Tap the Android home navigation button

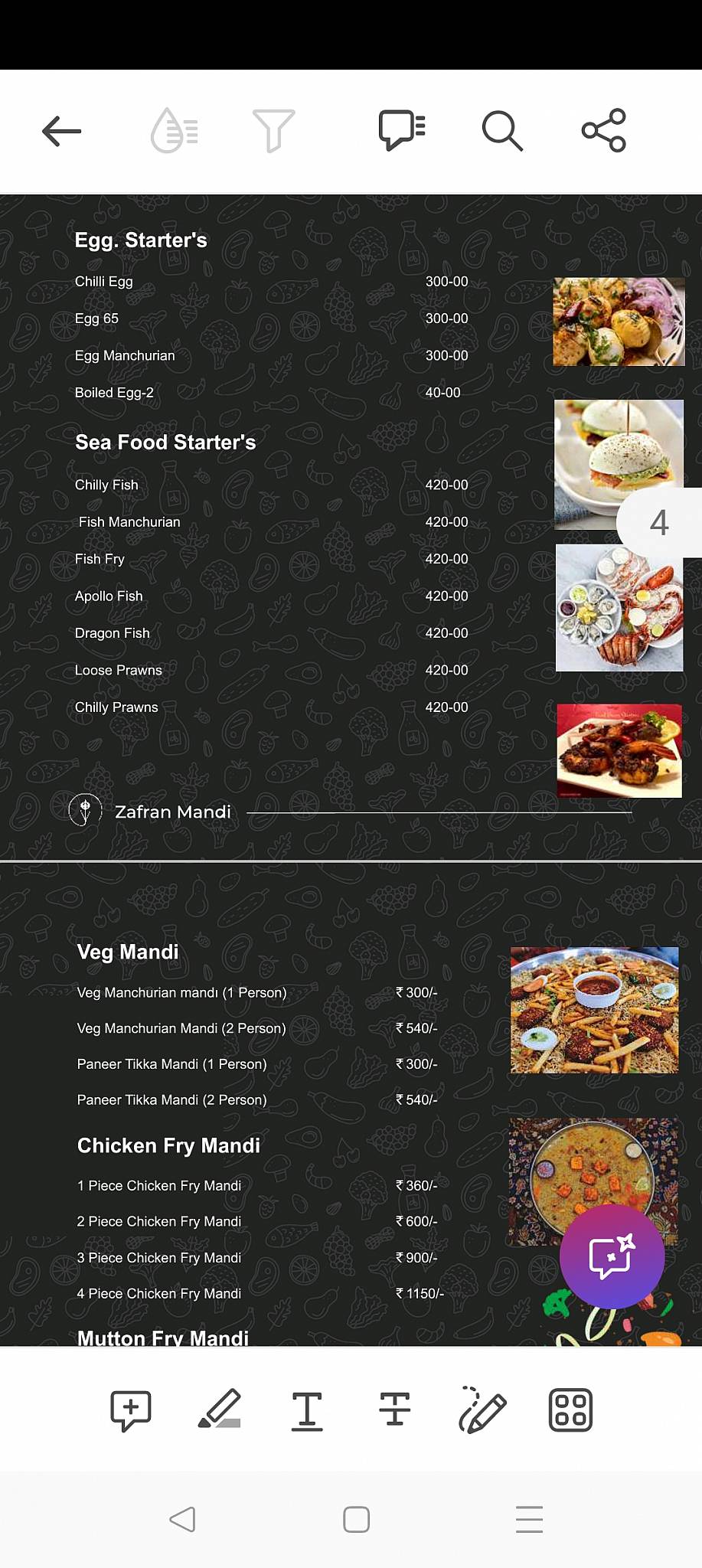coord(355,1519)
